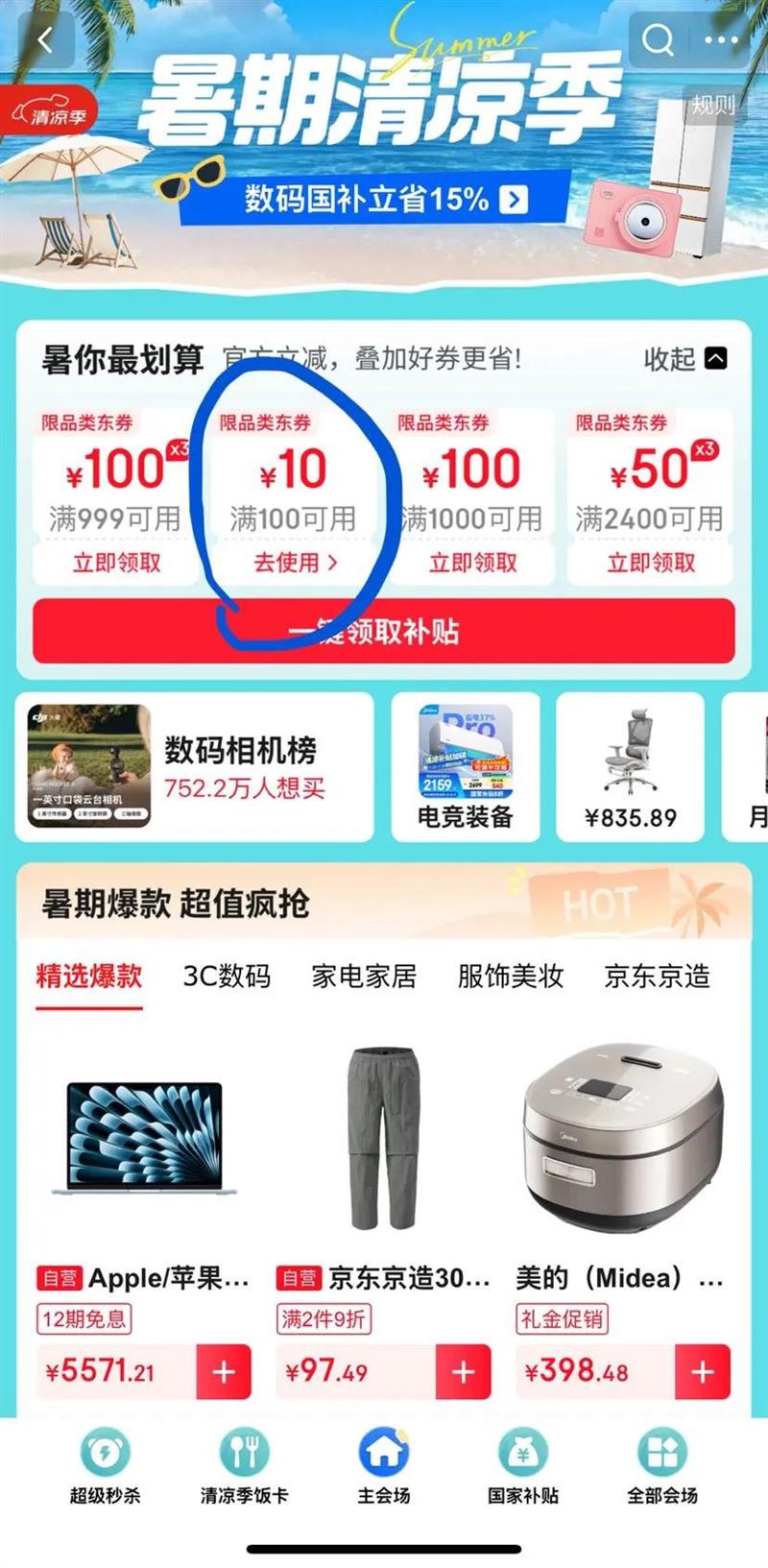The image size is (768, 1568).
Task: Add the Midea rice cooker to cart
Action: pyautogui.click(x=702, y=1371)
